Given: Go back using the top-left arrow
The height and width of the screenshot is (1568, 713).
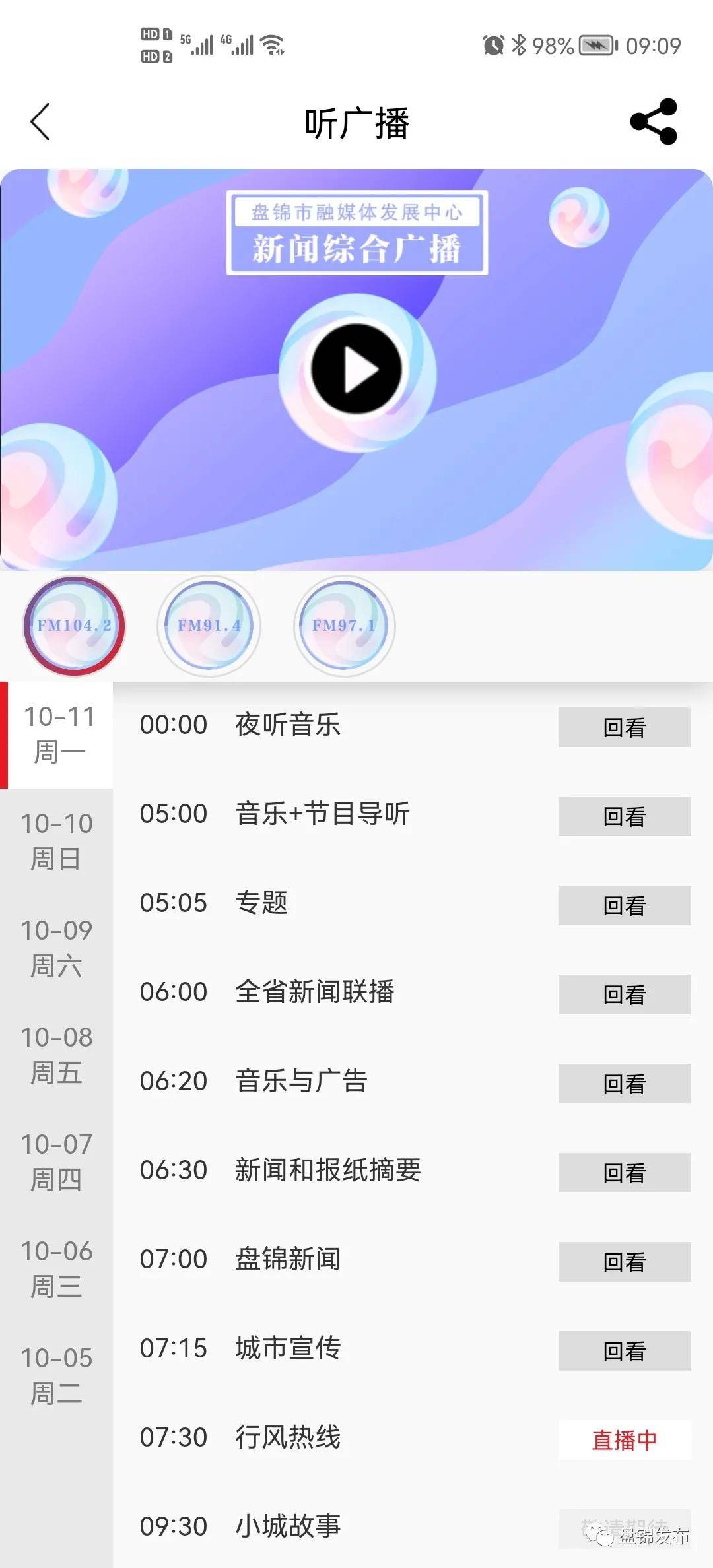Looking at the screenshot, I should pyautogui.click(x=40, y=122).
